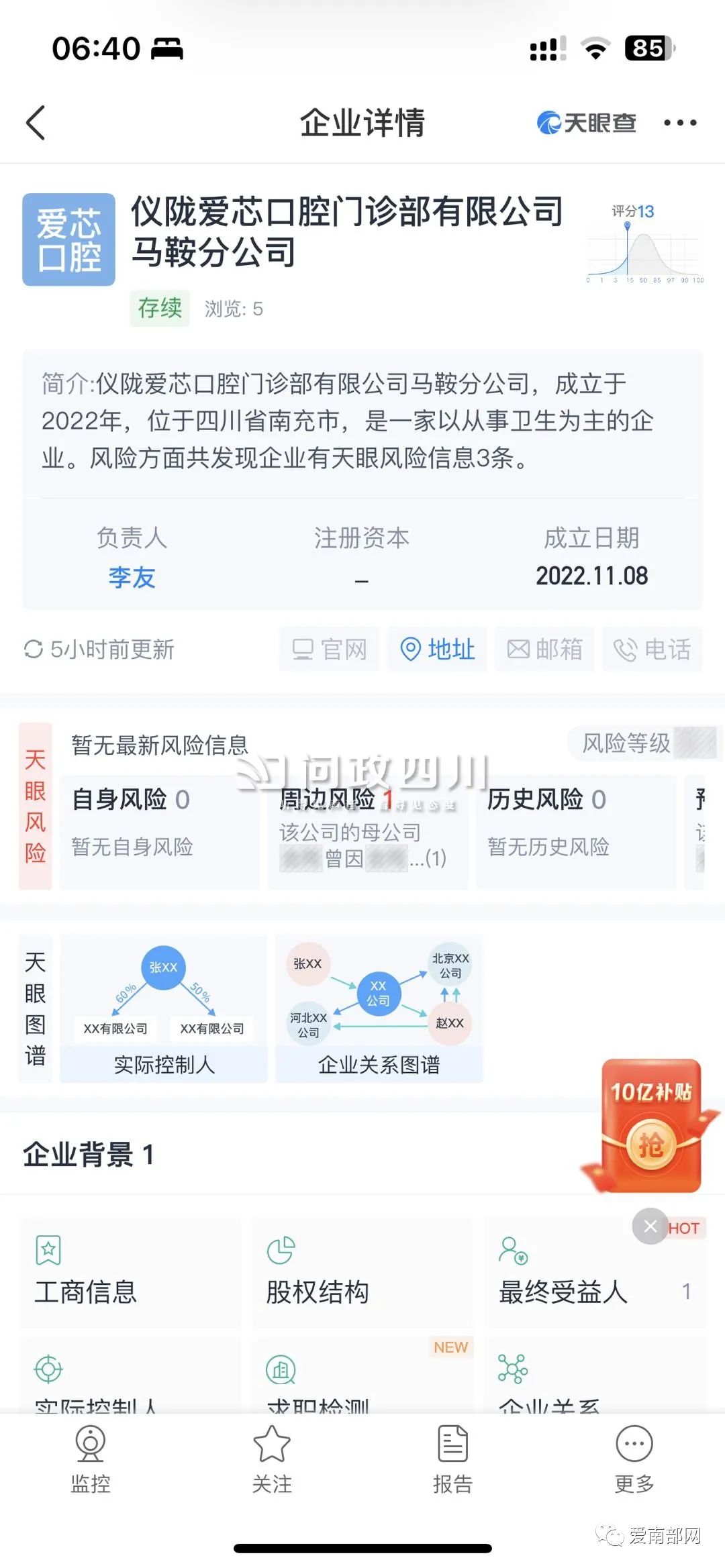The width and height of the screenshot is (725, 1568).
Task: Go back from the 企业详情 page
Action: [x=36, y=123]
